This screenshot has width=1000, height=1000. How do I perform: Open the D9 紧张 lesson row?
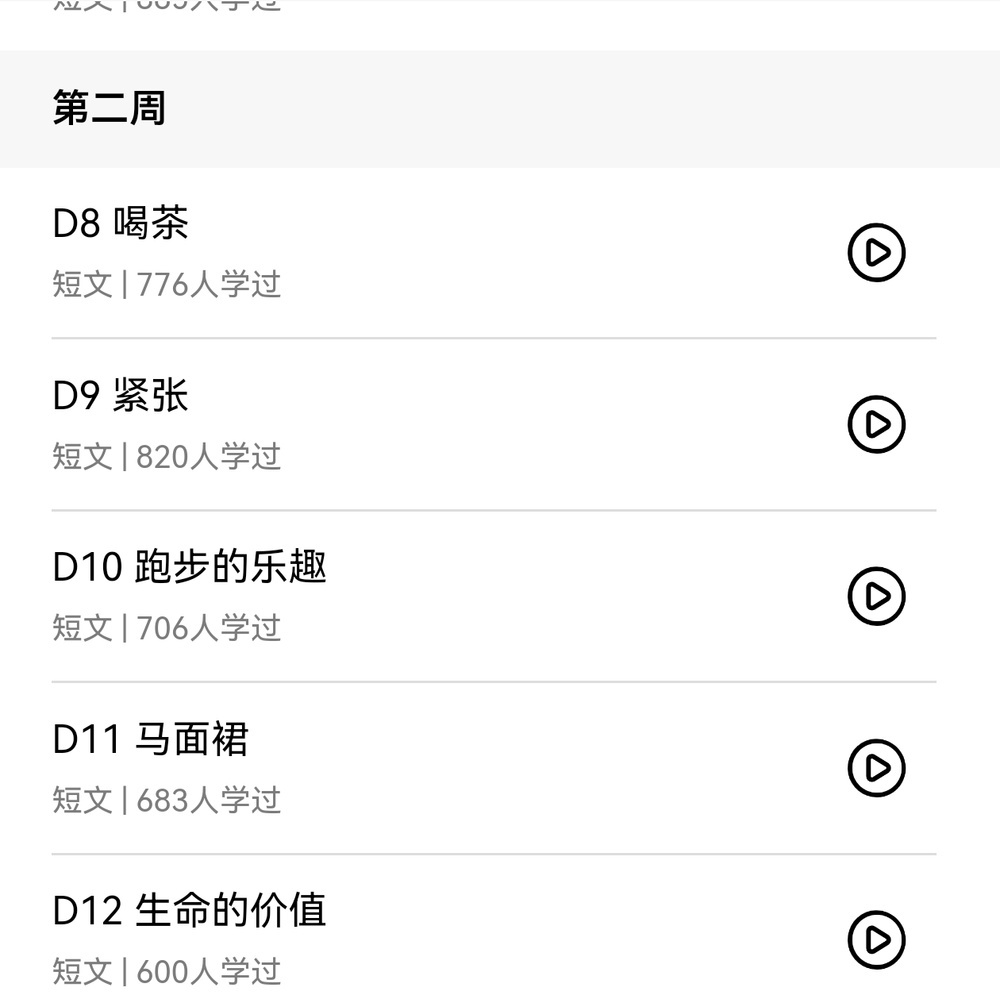[120, 396]
